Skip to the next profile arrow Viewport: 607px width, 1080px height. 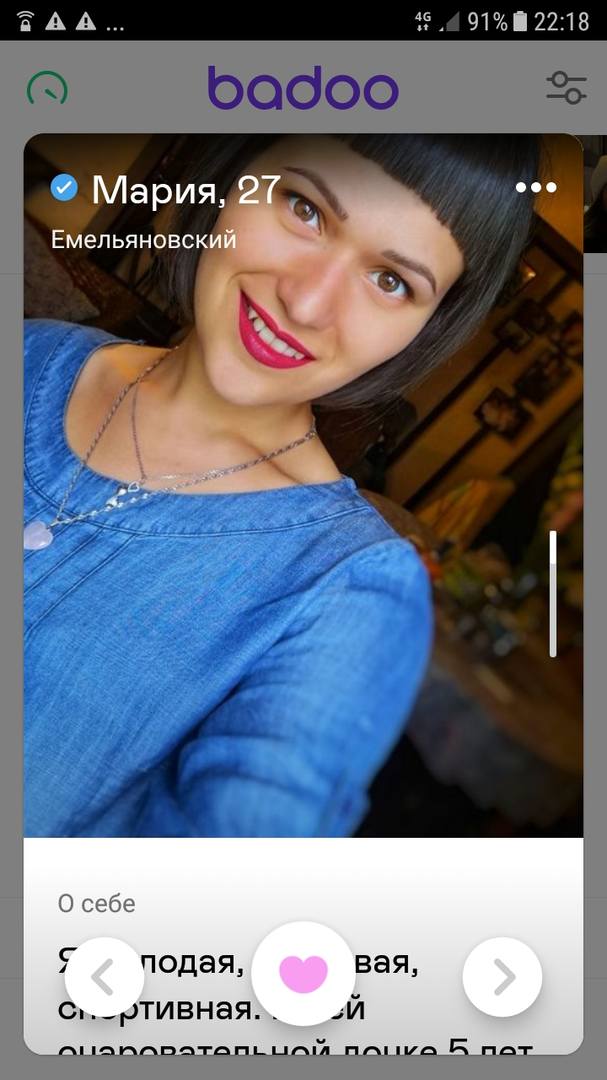[x=503, y=976]
